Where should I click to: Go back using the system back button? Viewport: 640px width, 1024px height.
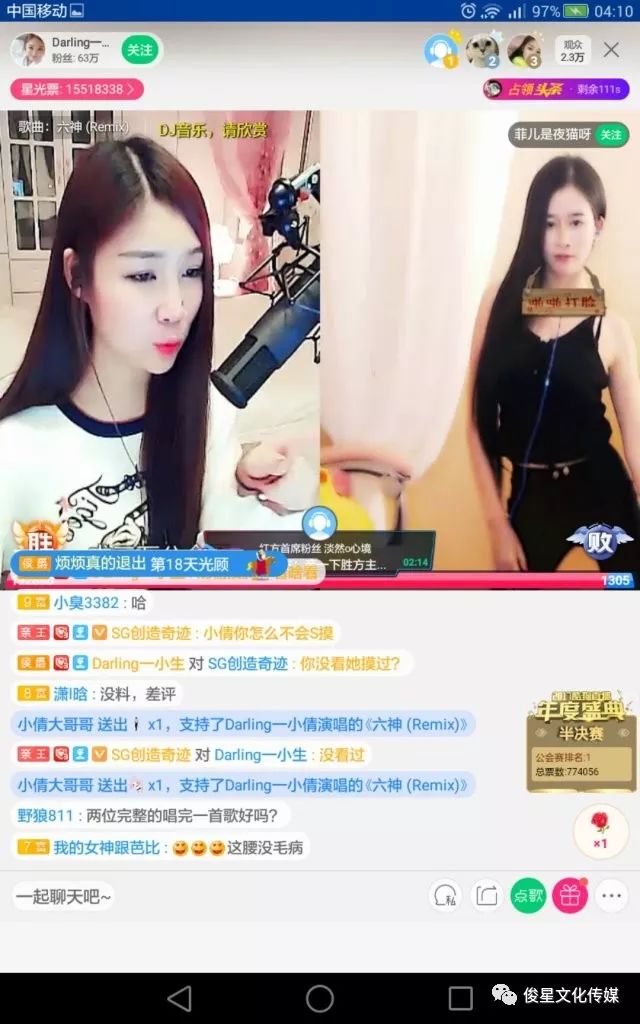point(179,997)
